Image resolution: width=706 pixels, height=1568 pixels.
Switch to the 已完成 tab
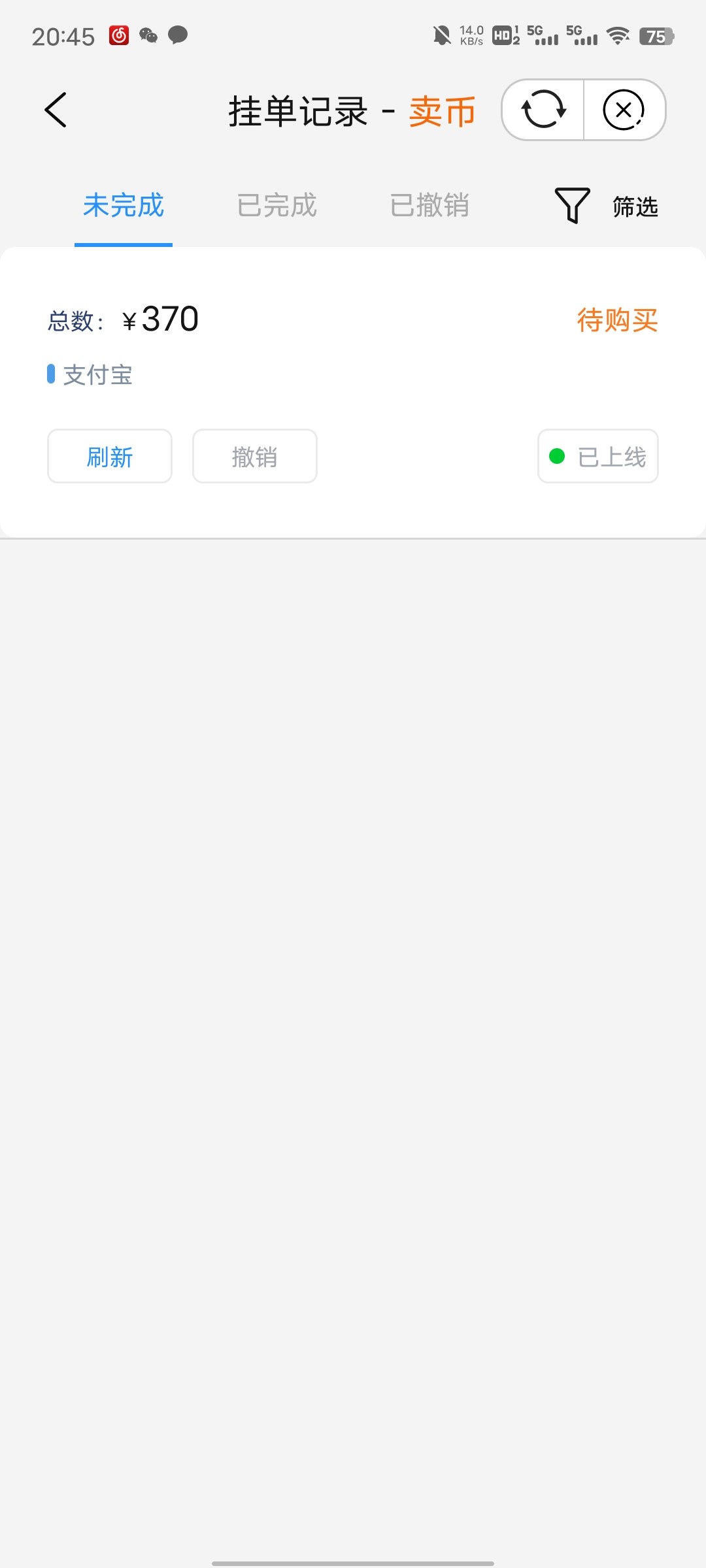click(277, 206)
